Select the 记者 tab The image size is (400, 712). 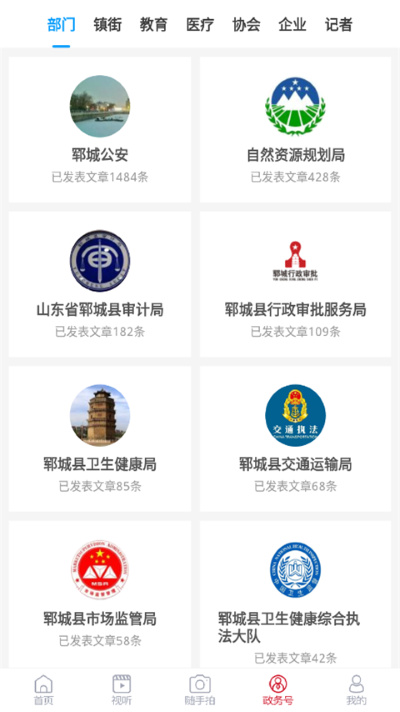(339, 25)
